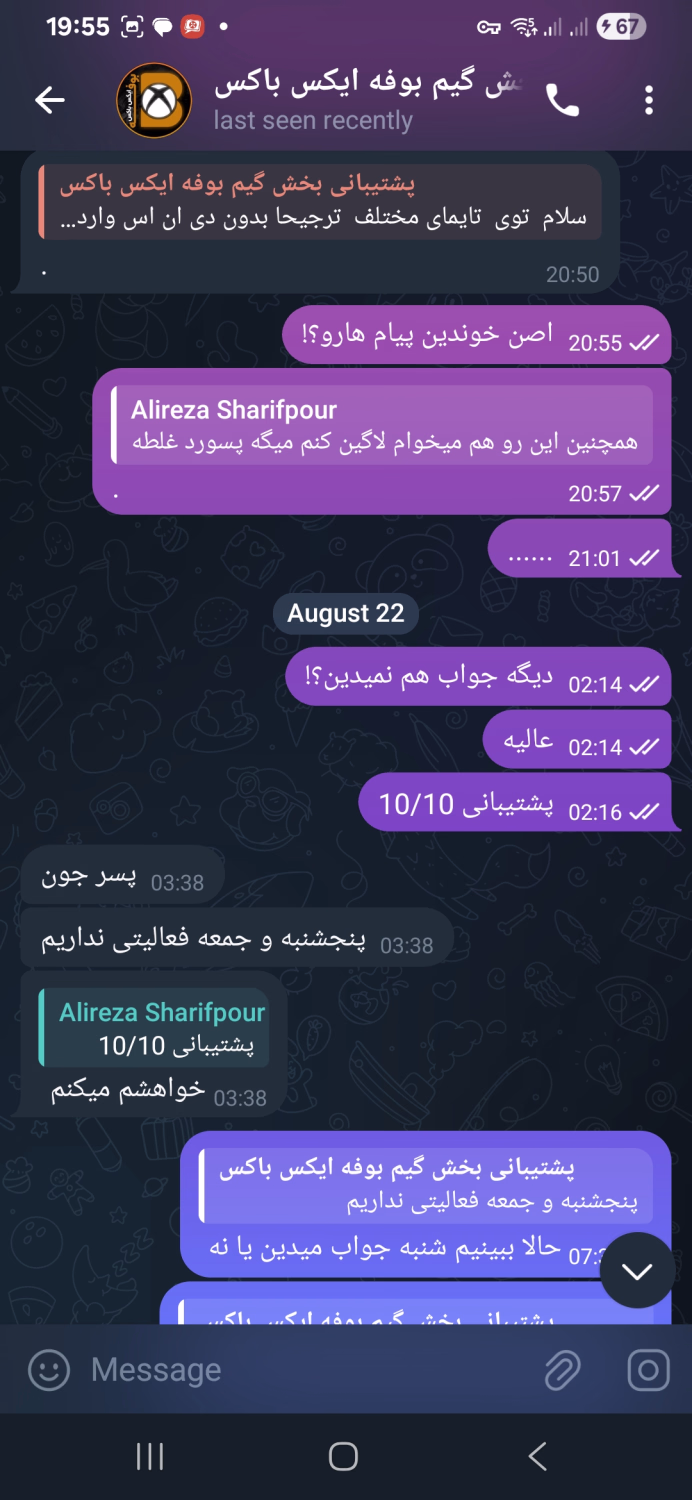Open the three-dot overflow menu

[649, 99]
